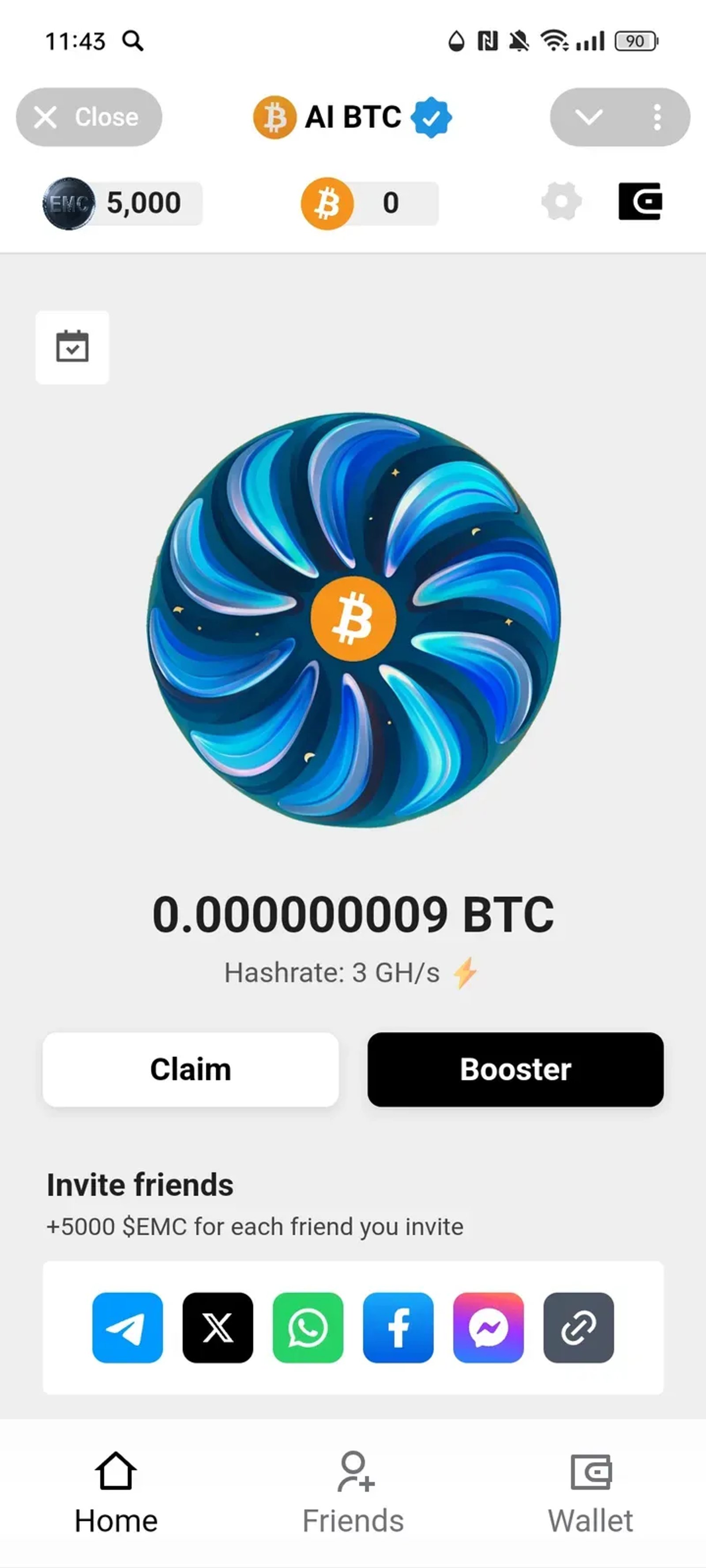The width and height of the screenshot is (706, 1568).
Task: Check the EMC balance chip showing 5,000
Action: pos(122,203)
